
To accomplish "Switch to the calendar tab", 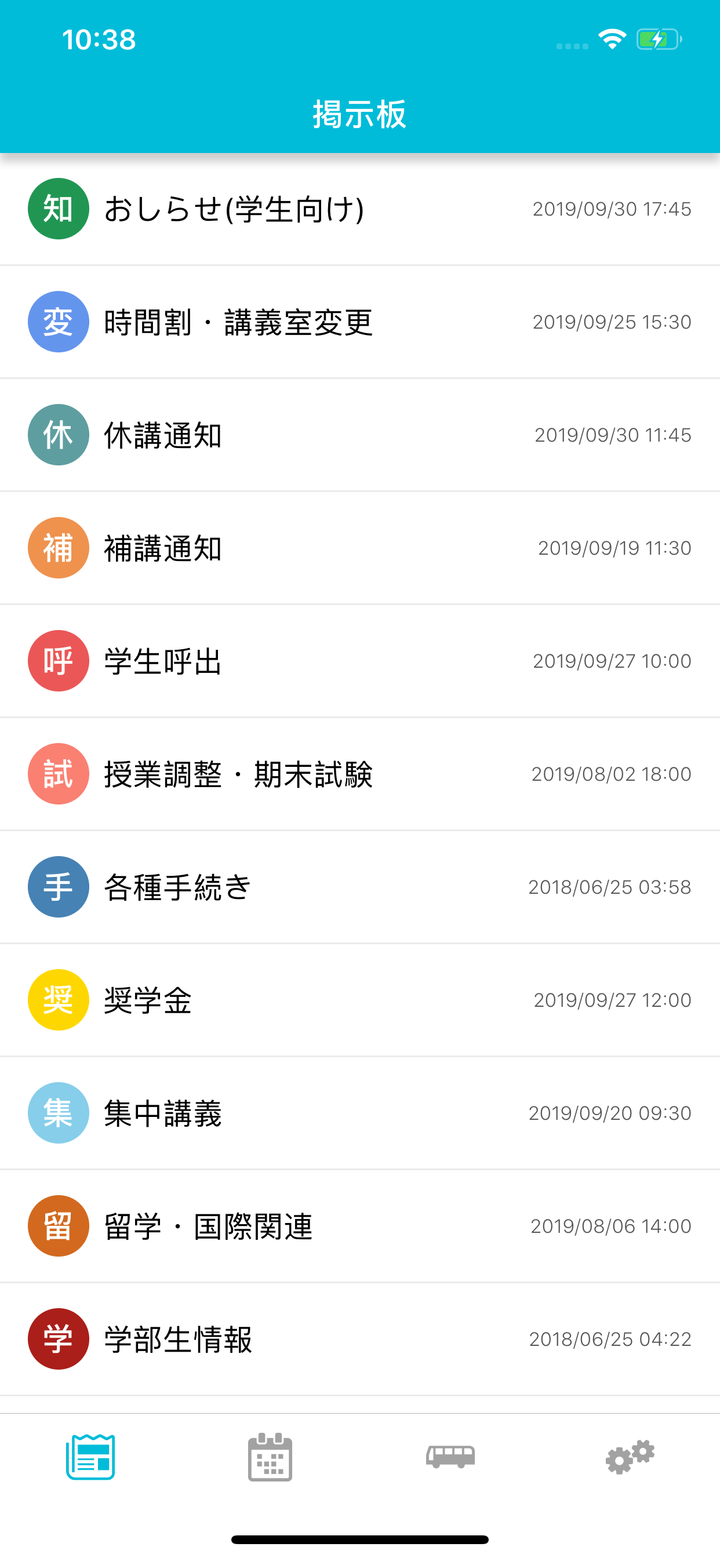I will pyautogui.click(x=270, y=1457).
